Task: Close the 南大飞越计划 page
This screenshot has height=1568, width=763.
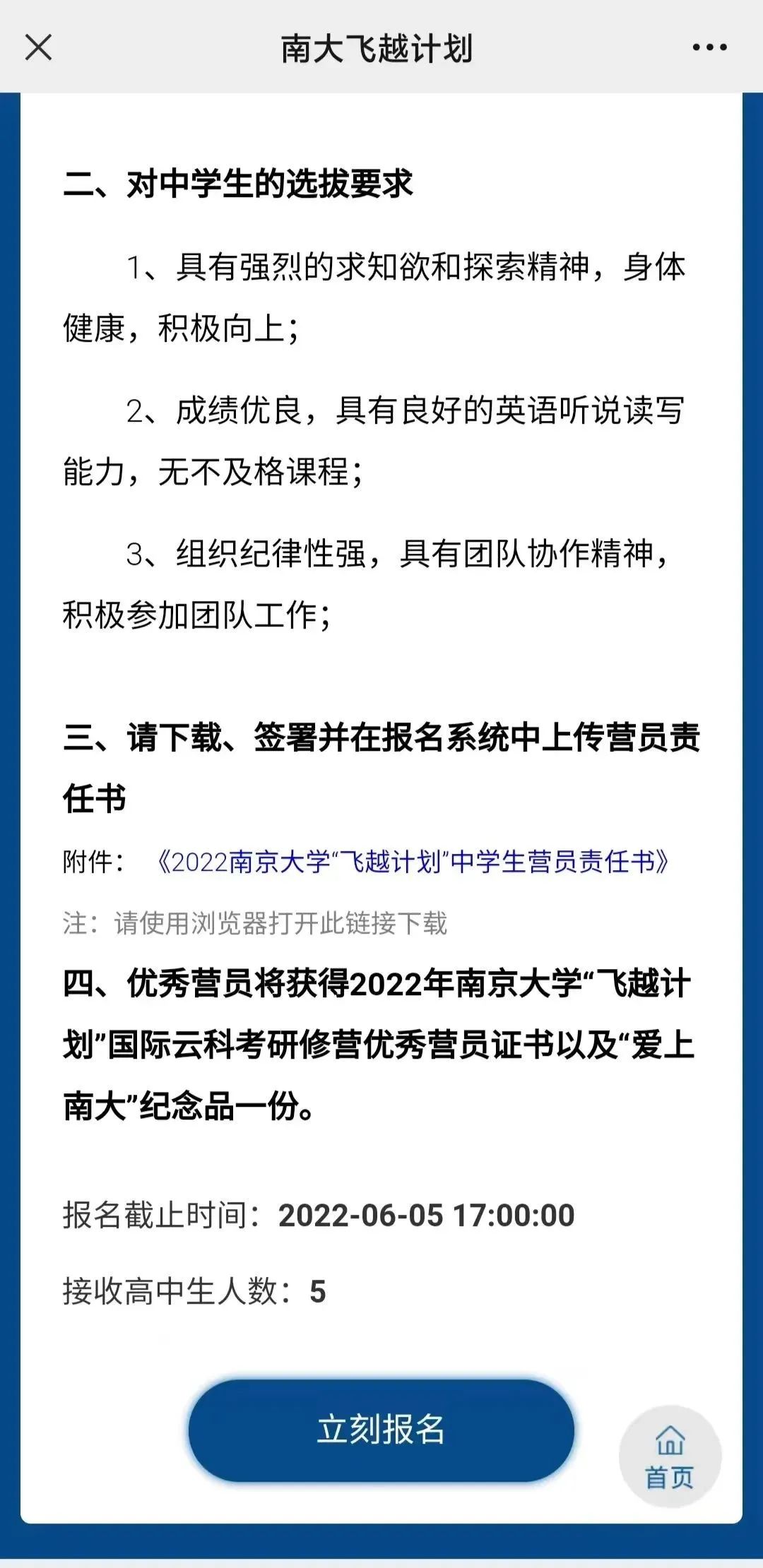Action: point(38,48)
